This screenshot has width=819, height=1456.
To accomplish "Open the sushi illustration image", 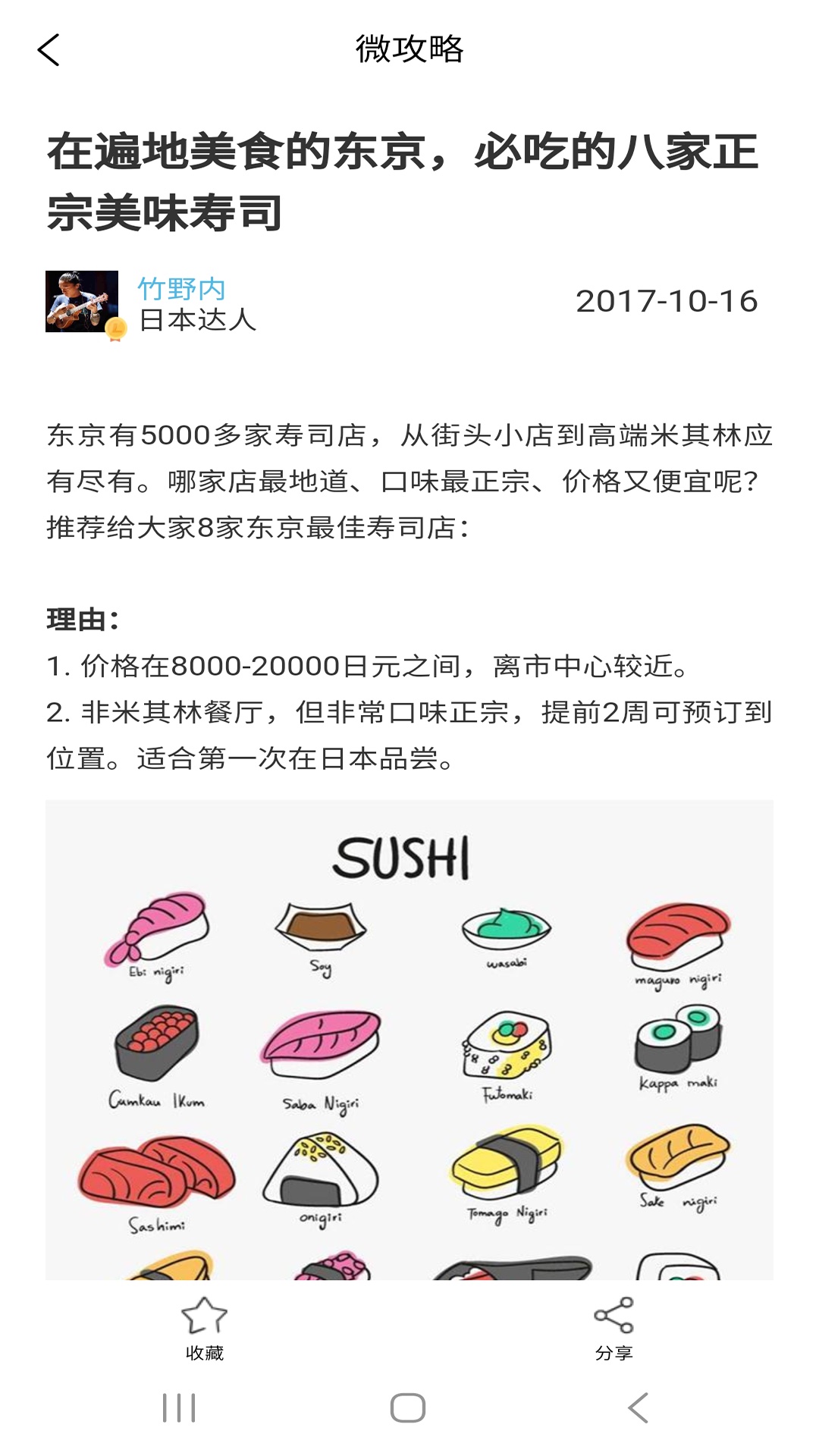I will click(x=409, y=1046).
